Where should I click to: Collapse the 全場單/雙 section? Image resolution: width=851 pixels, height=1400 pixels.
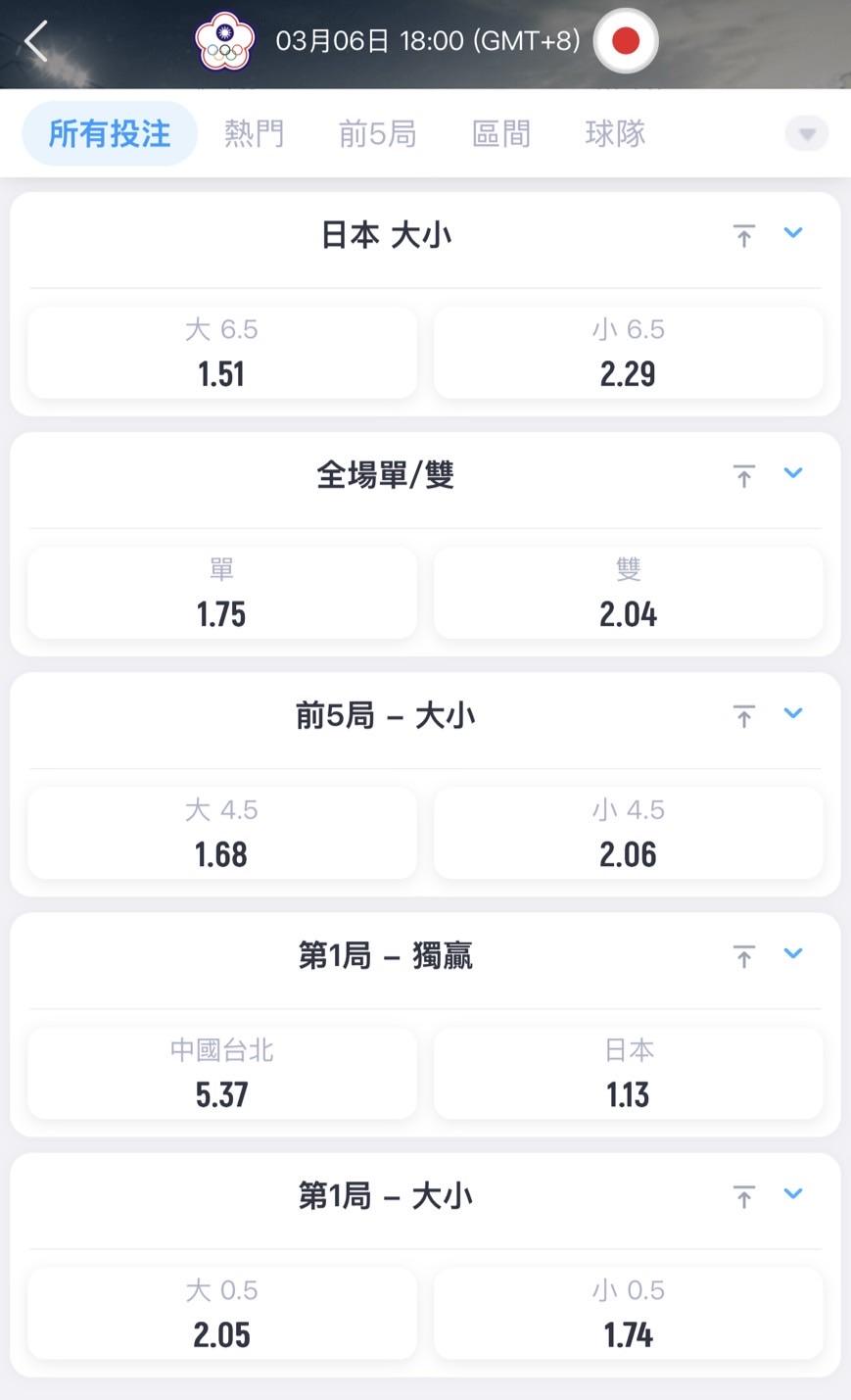pyautogui.click(x=793, y=473)
